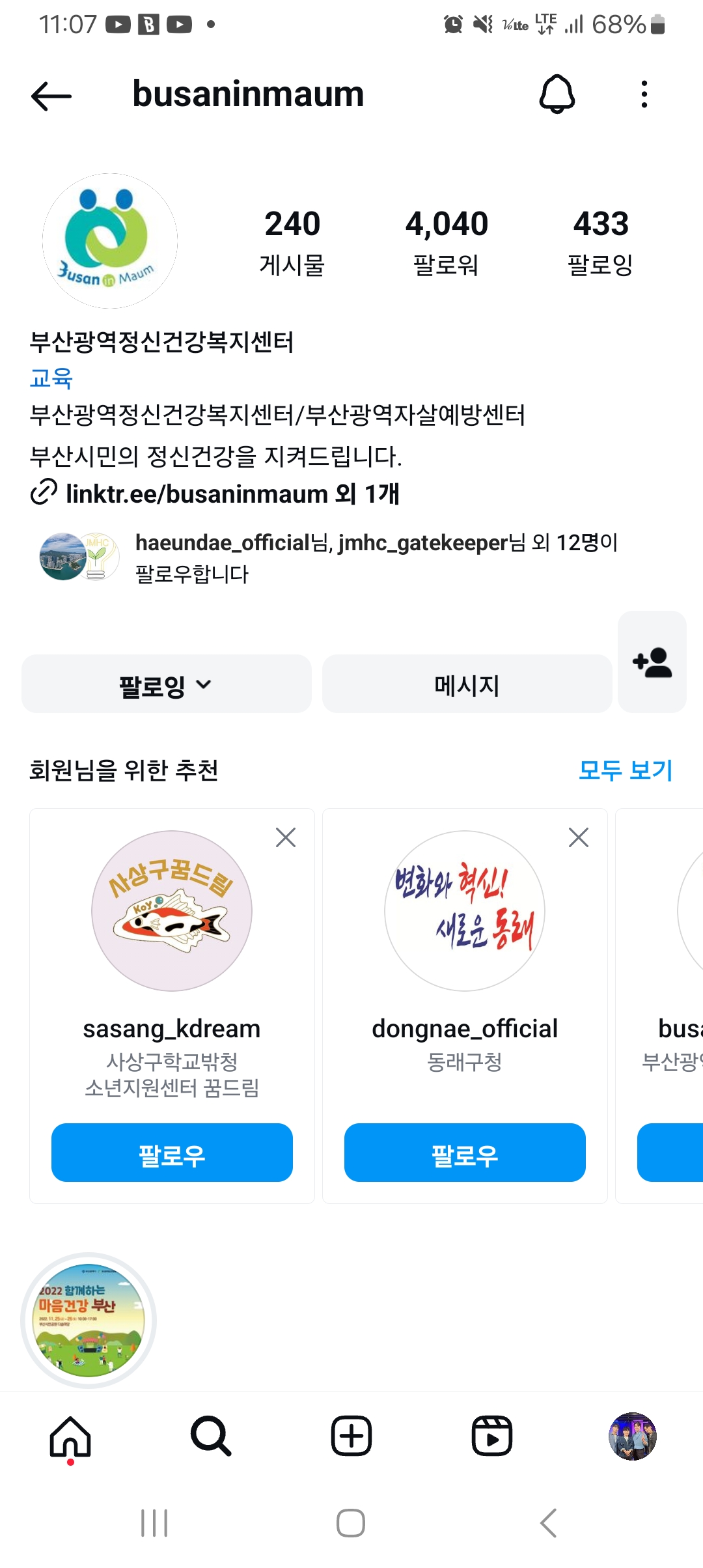This screenshot has width=703, height=1568.
Task: View the 433 following list
Action: [600, 242]
